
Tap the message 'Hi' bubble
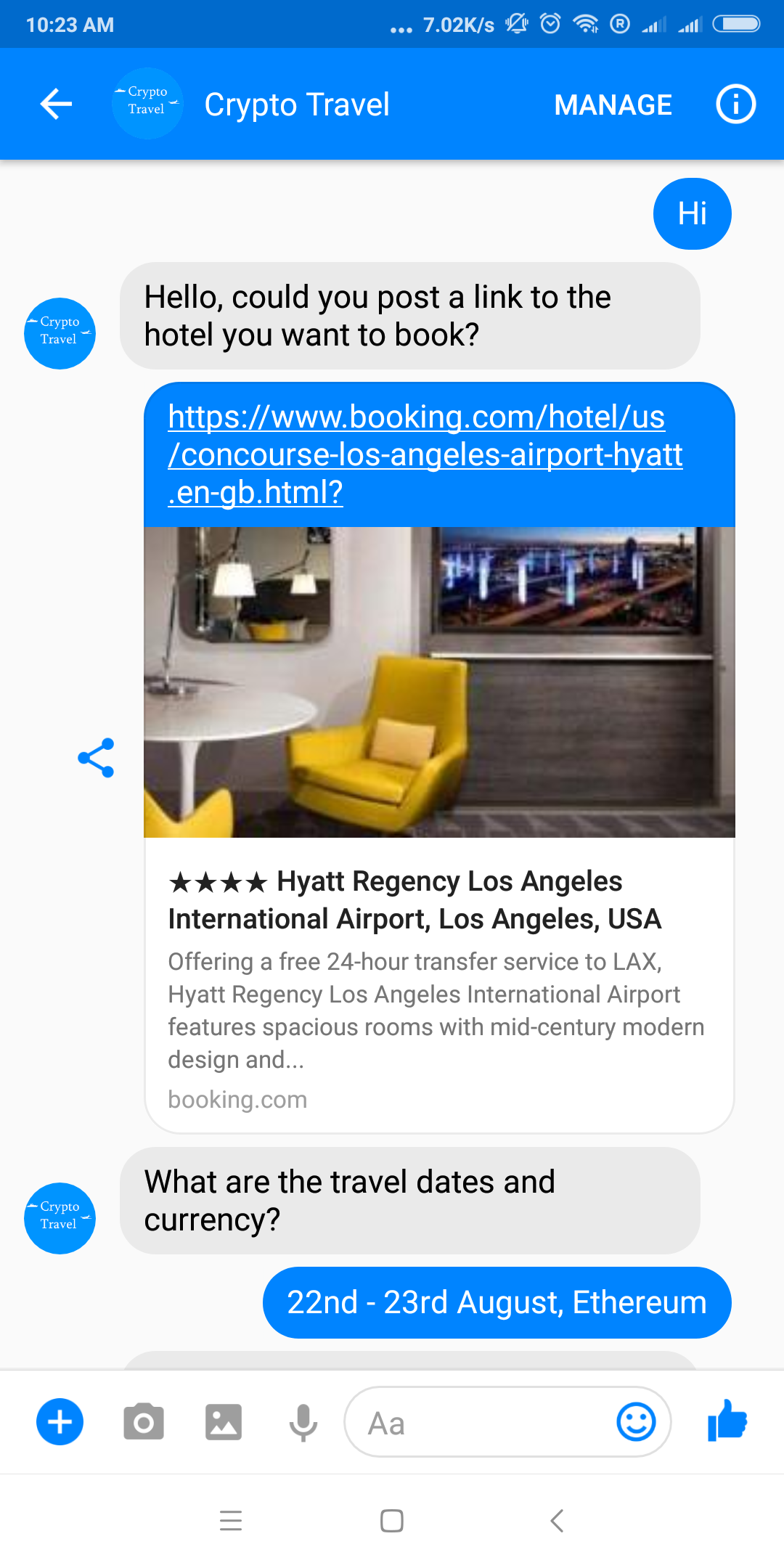click(692, 213)
